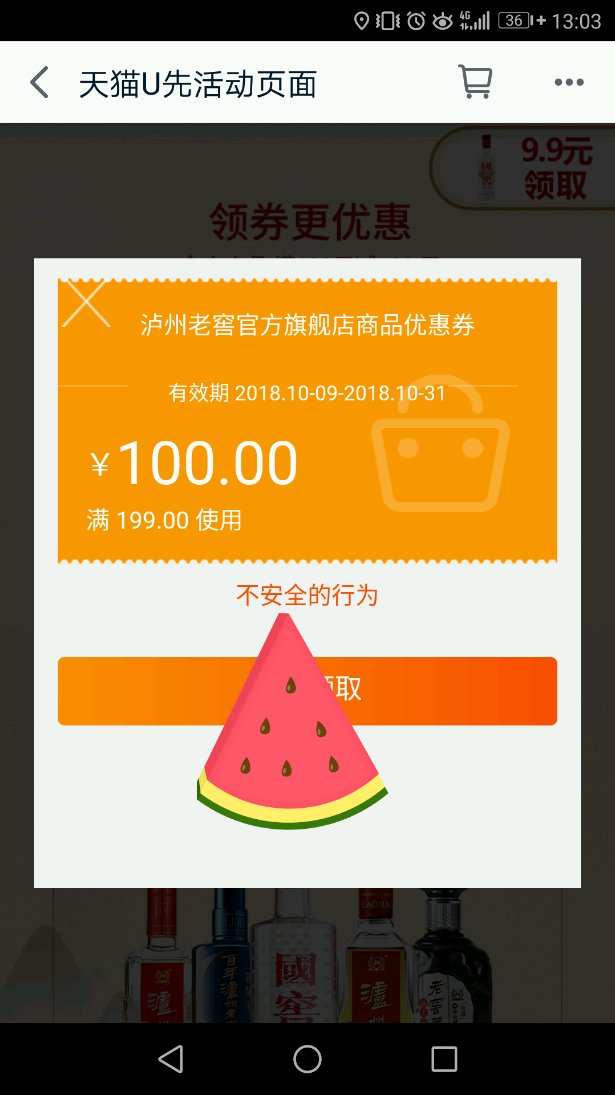Screen dimensions: 615x1095
Task: Close the coupon popup with the X
Action: click(x=86, y=303)
